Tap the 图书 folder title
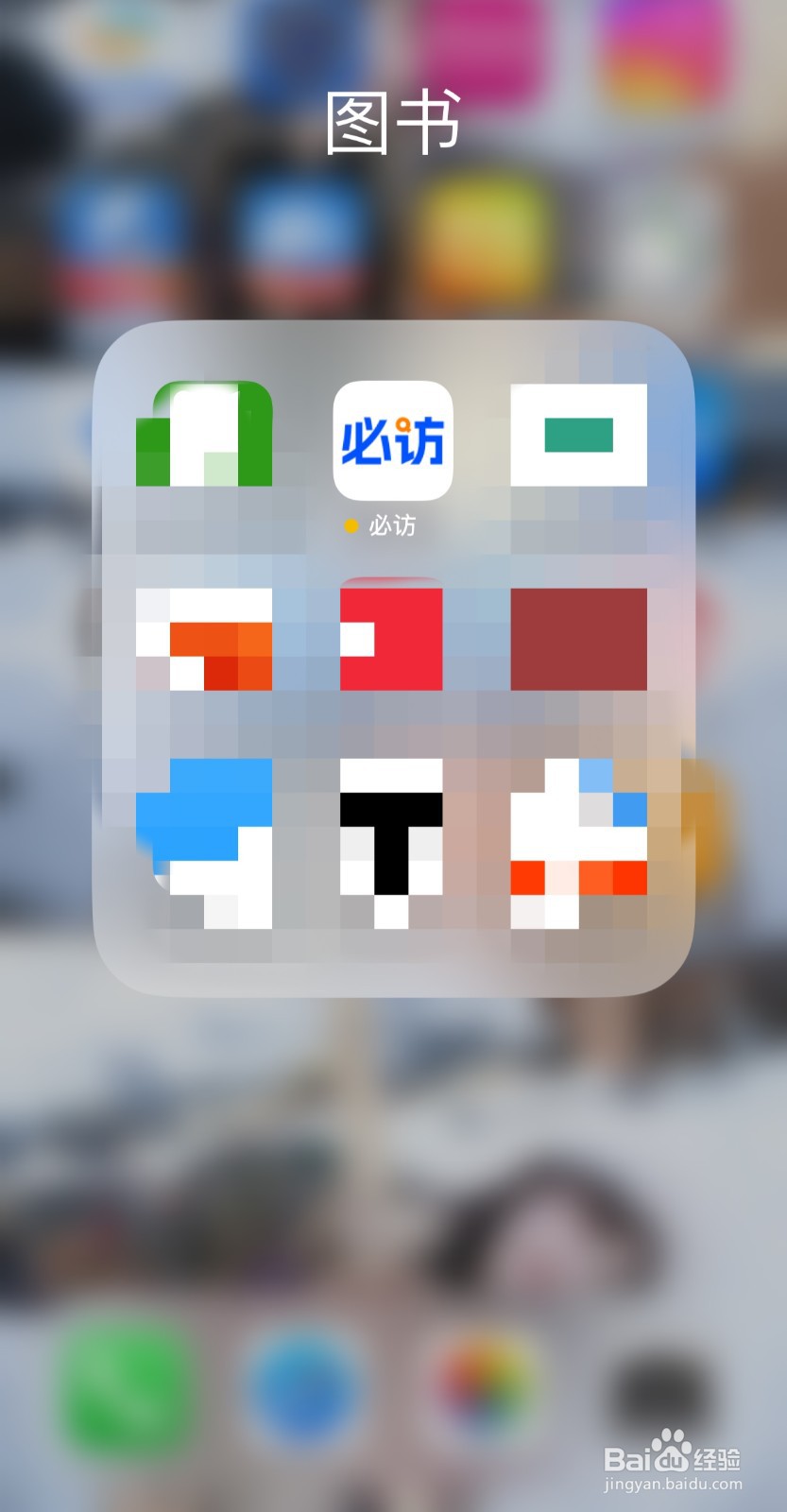 point(393,123)
